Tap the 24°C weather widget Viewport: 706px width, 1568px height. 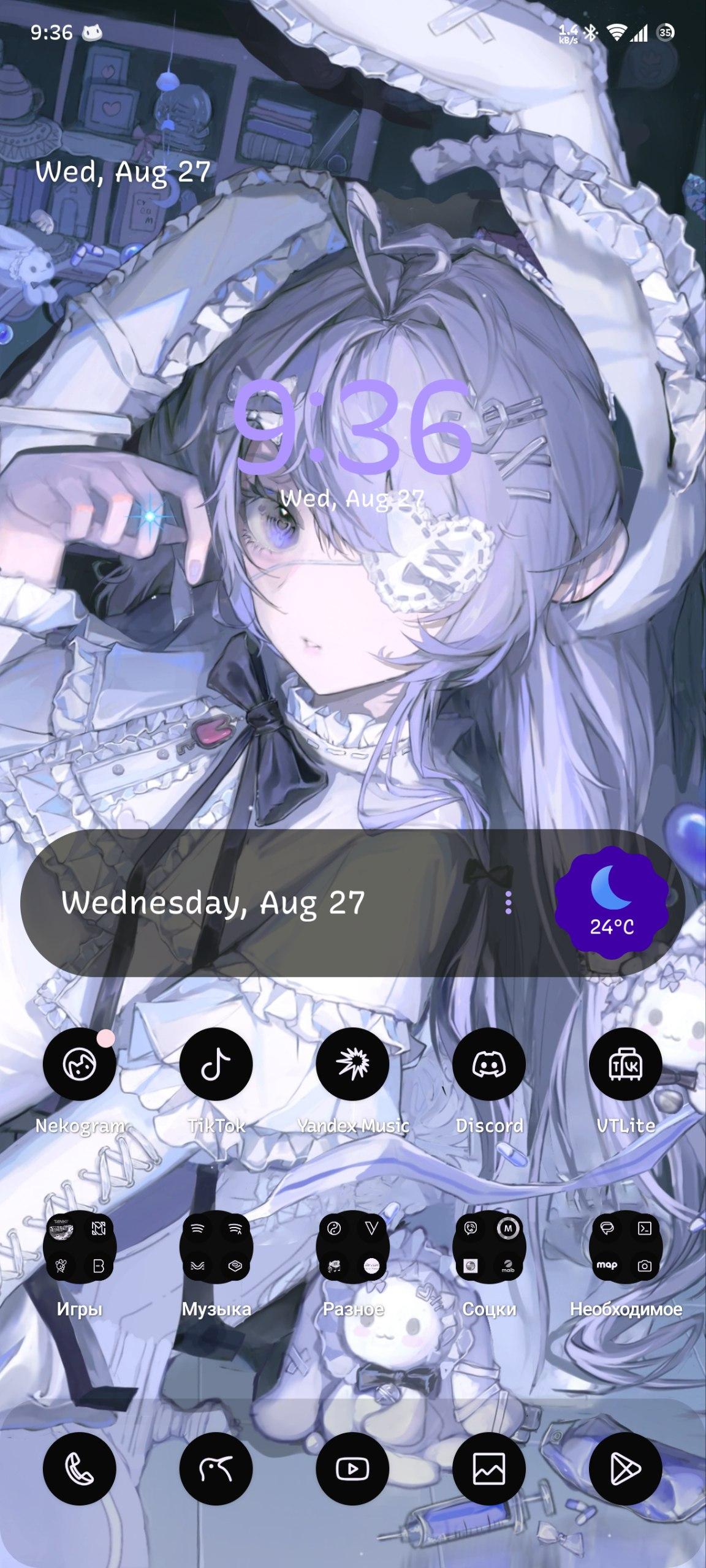[612, 903]
